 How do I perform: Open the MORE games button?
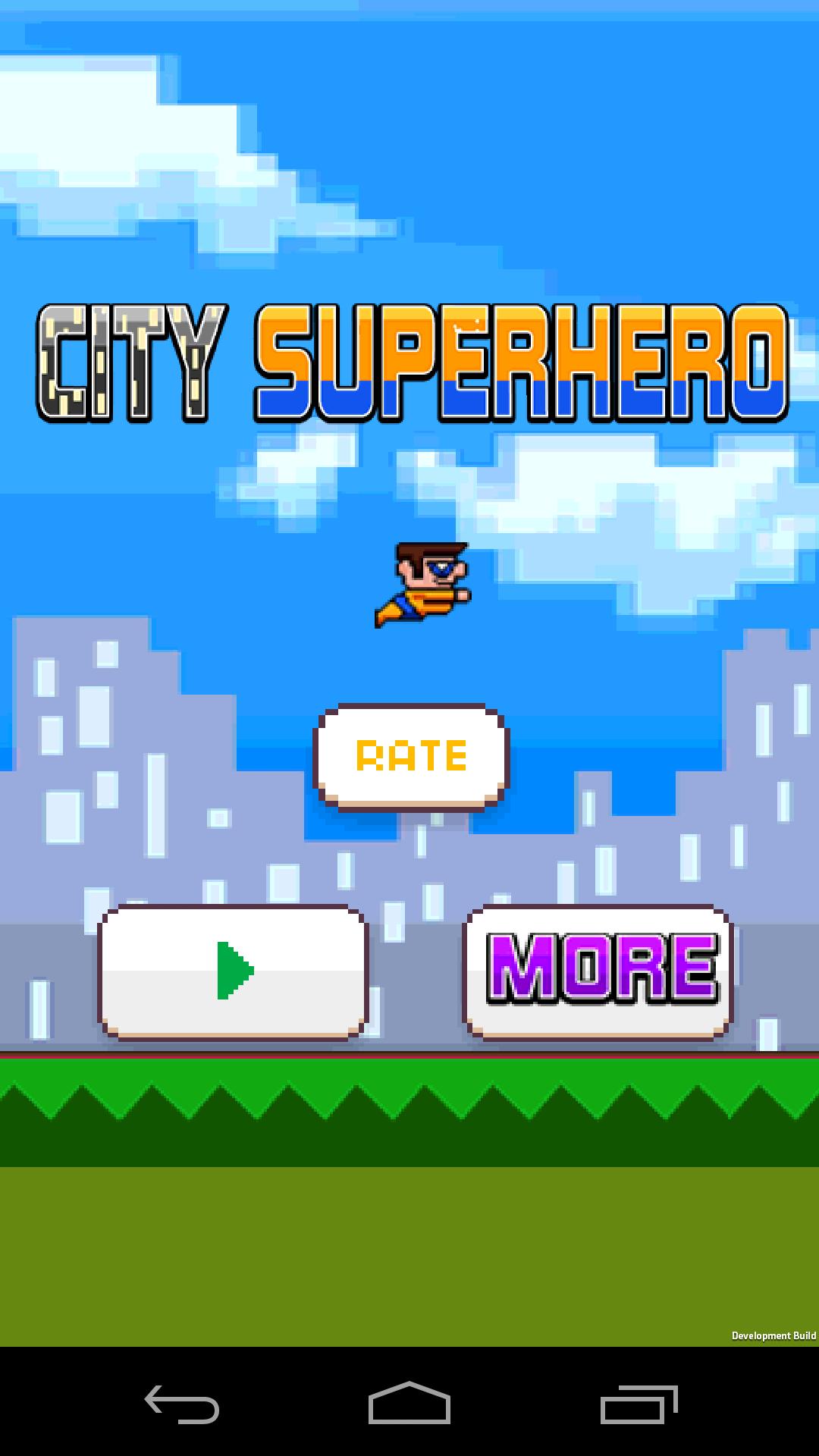[x=598, y=971]
